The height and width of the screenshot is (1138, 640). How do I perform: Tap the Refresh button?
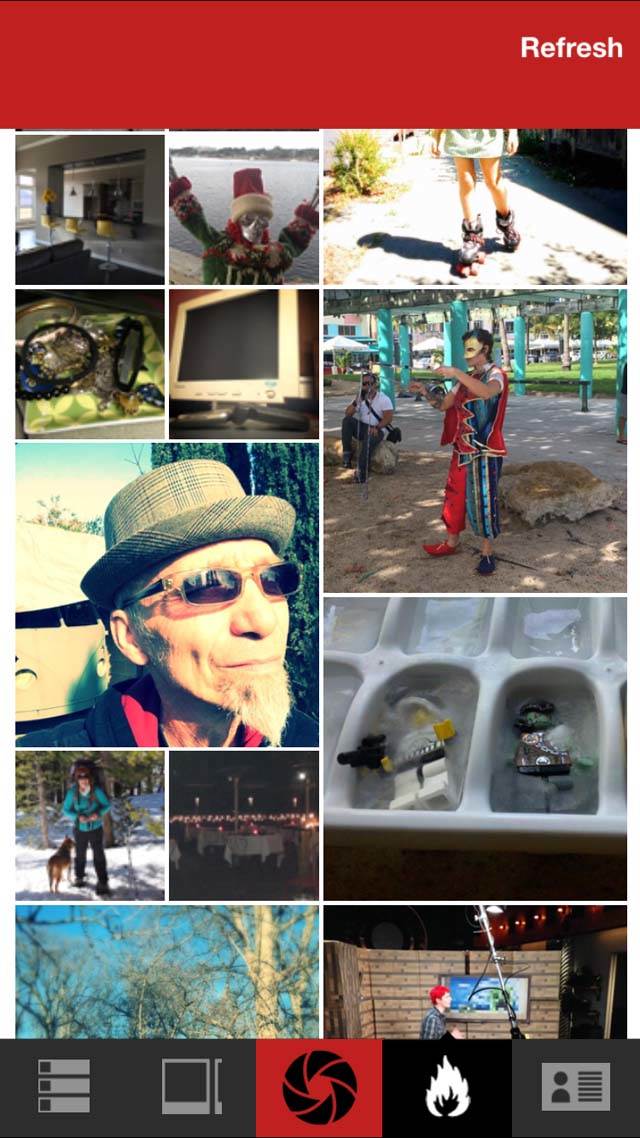(x=571, y=48)
